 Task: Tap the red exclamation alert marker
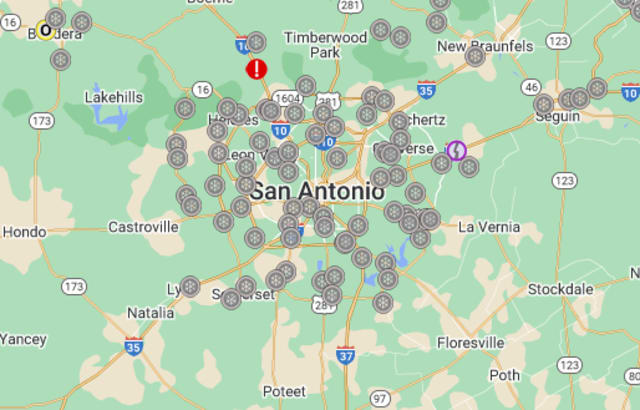point(257,69)
